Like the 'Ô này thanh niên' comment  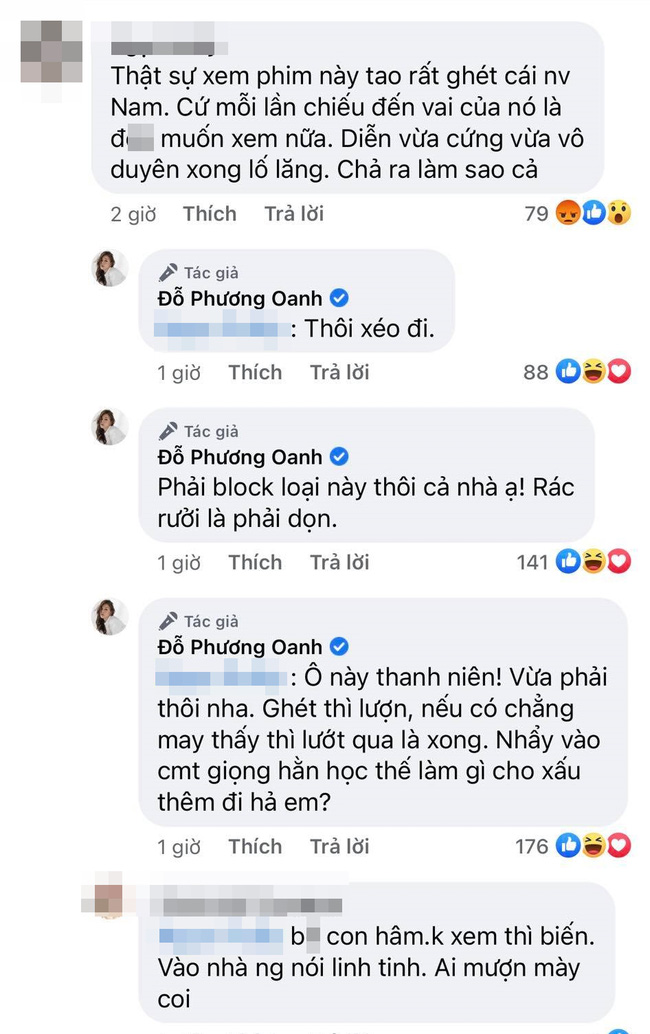(255, 847)
